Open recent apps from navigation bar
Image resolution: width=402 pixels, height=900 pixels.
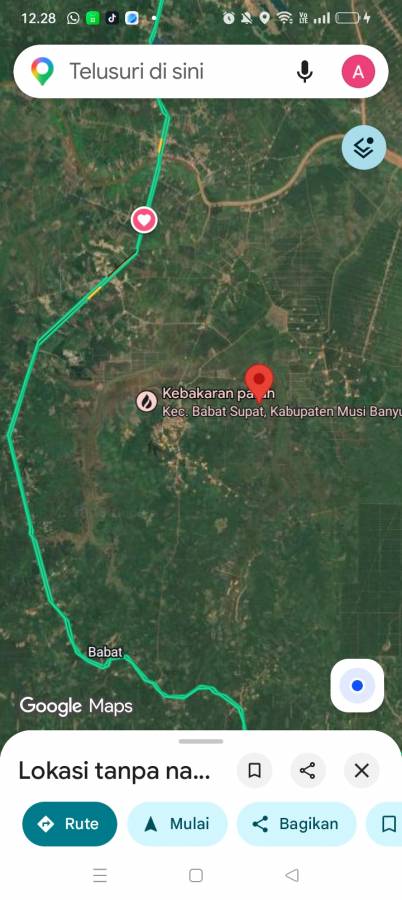[x=100, y=875]
